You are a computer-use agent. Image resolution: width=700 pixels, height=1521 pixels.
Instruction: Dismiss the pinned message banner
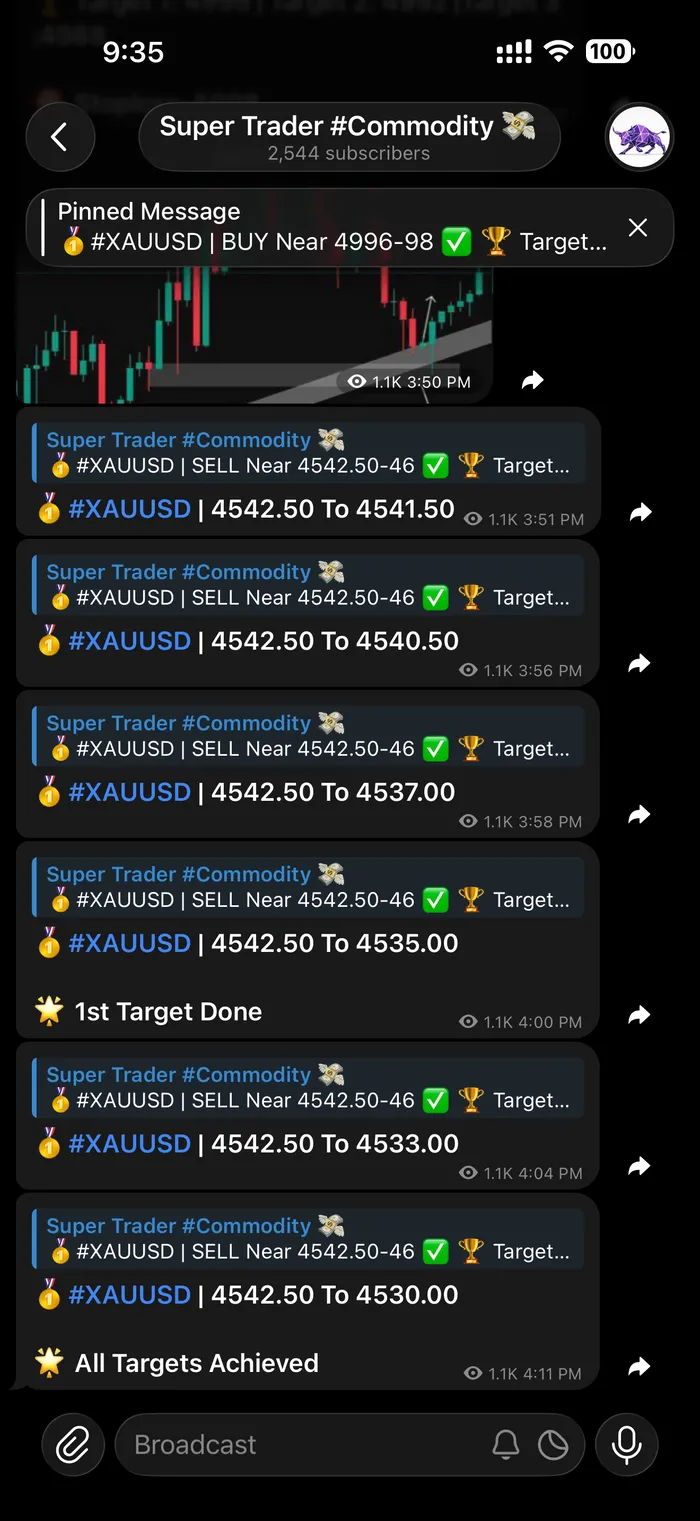638,228
